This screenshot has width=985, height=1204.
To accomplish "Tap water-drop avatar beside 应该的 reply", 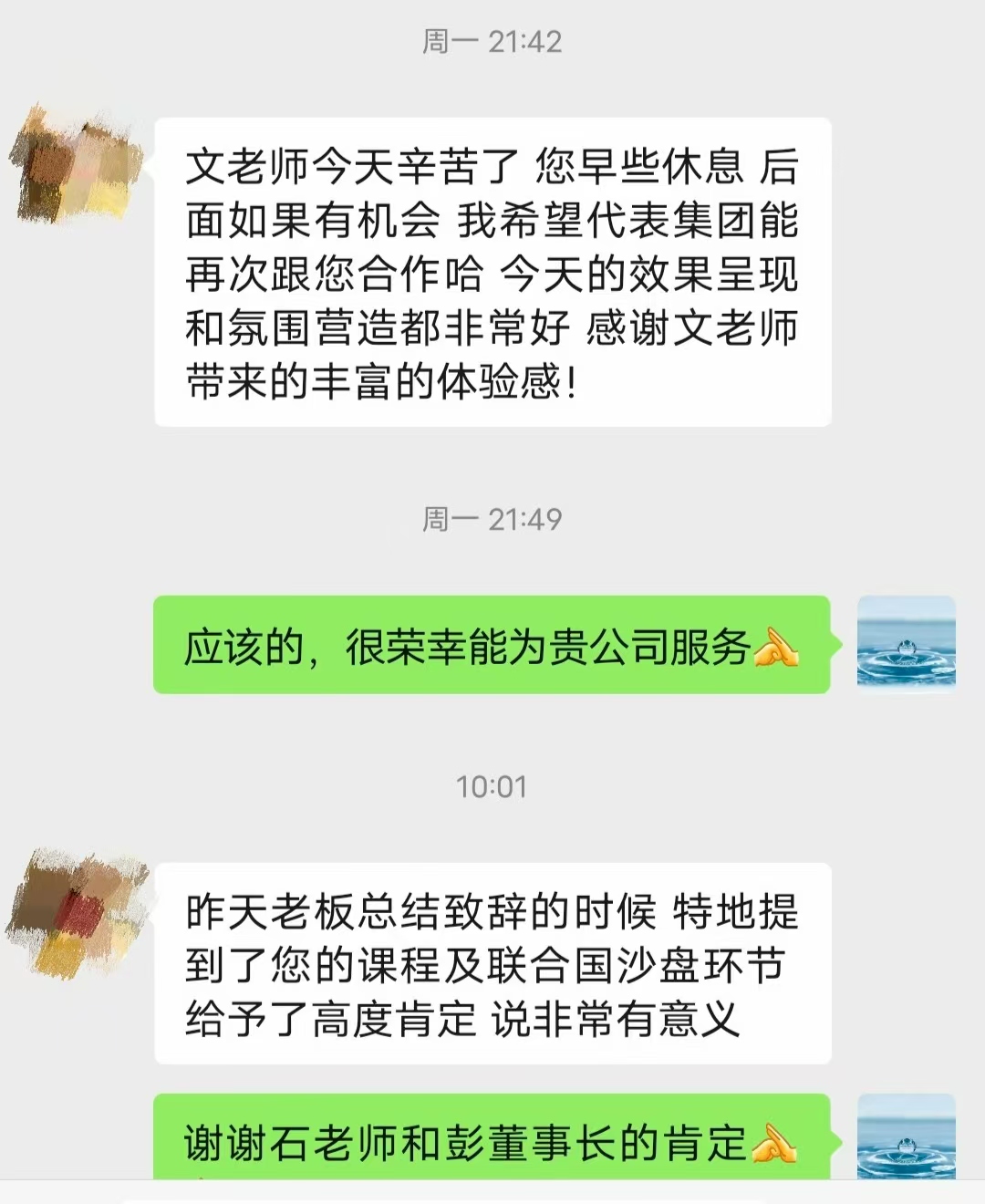I will pos(906,642).
